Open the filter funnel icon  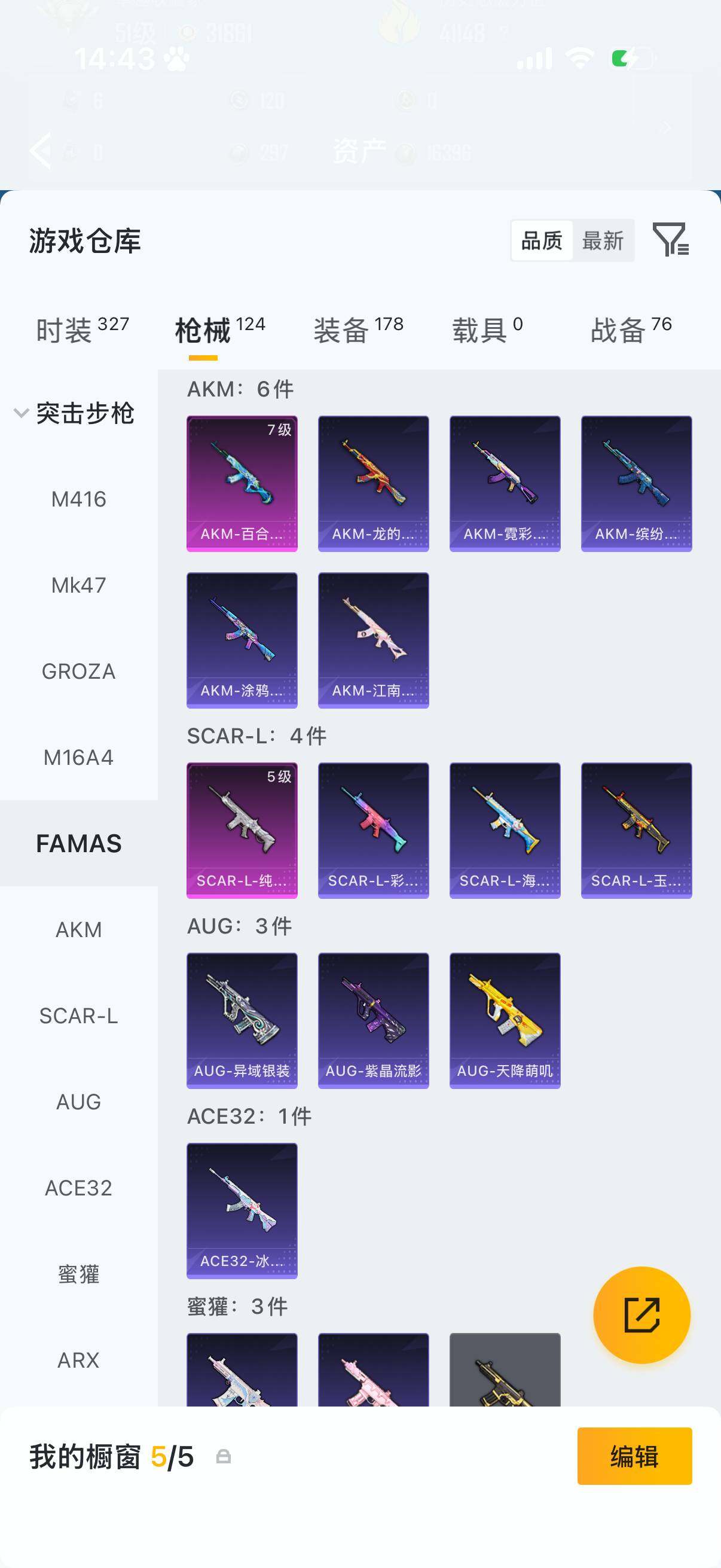[671, 239]
